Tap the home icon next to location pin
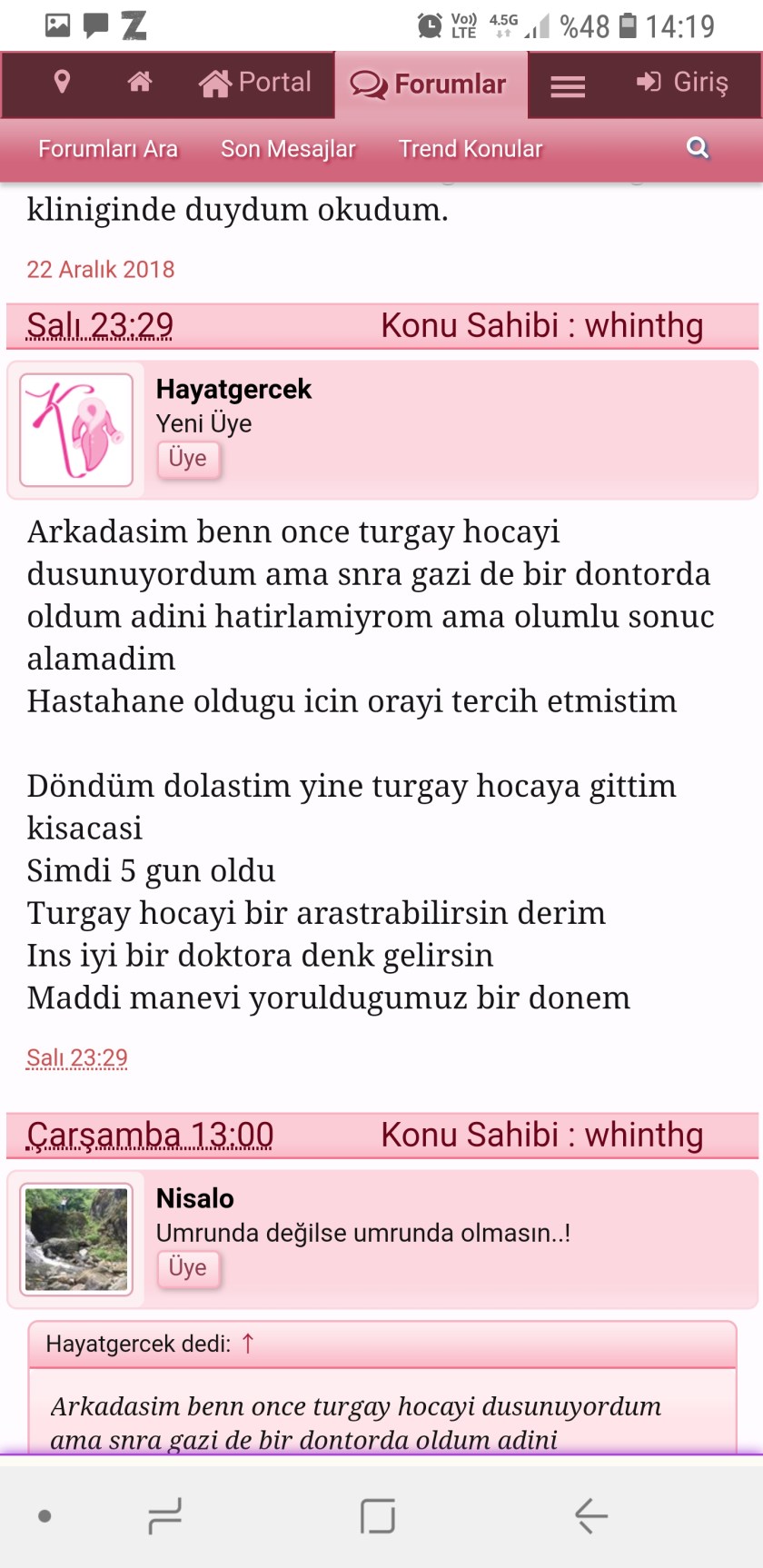The width and height of the screenshot is (763, 1568). pos(140,83)
